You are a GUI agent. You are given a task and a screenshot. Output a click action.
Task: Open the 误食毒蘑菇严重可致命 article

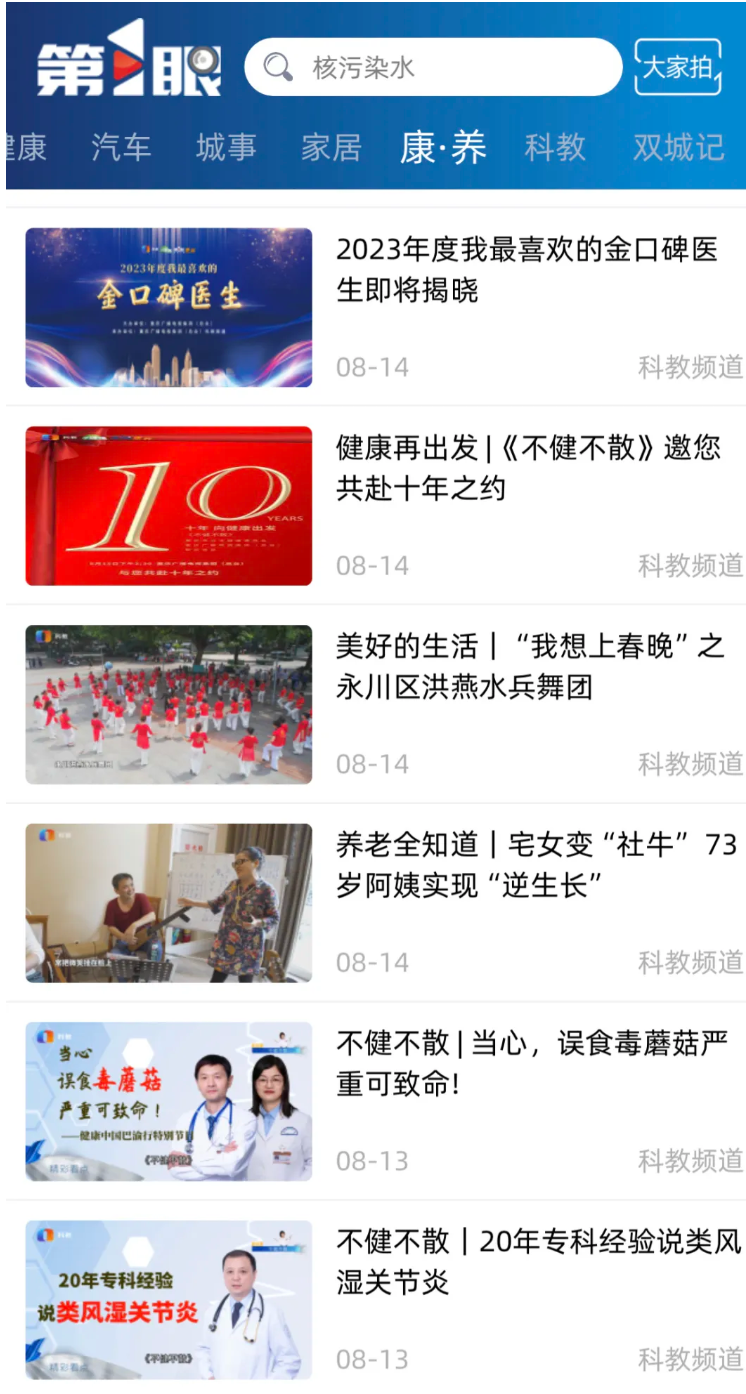[527, 1064]
